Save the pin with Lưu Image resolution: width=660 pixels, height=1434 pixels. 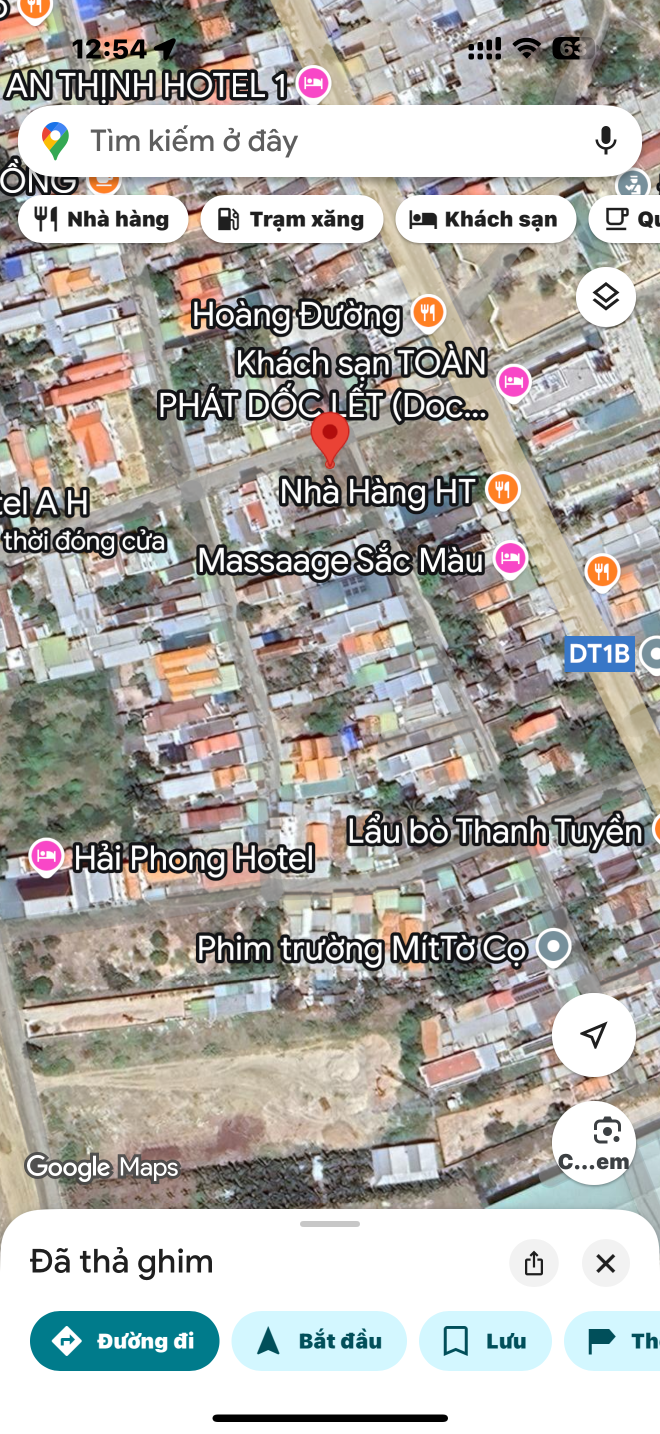point(486,1341)
